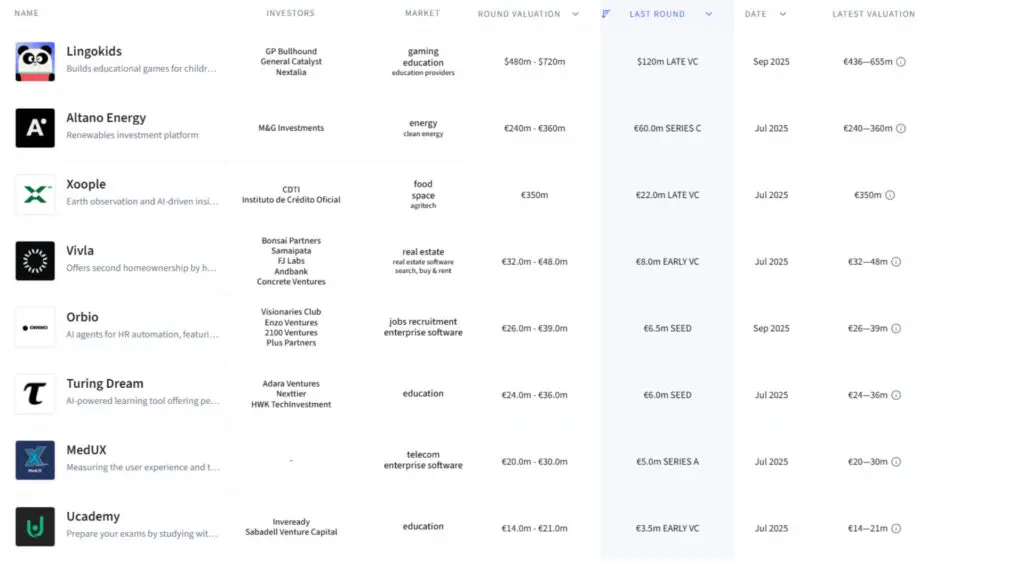The width and height of the screenshot is (1024, 576).
Task: Expand the Round Valuation column dropdown
Action: [x=575, y=14]
